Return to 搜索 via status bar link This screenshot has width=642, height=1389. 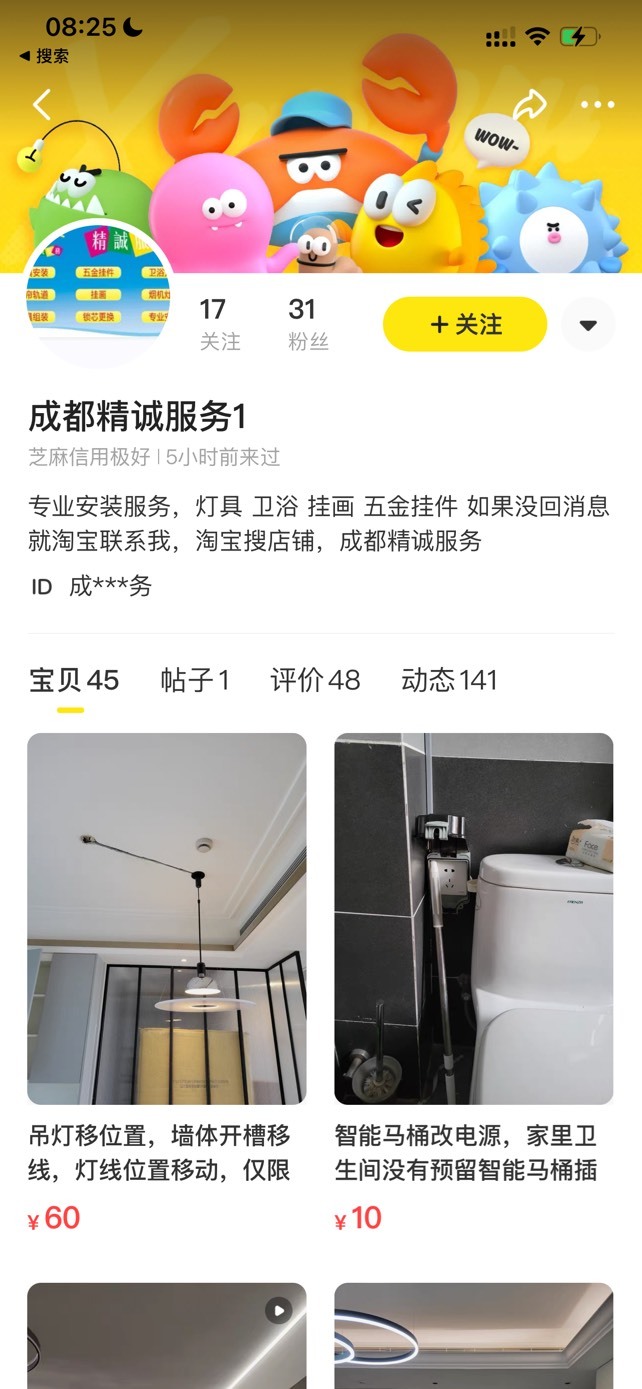click(x=44, y=56)
